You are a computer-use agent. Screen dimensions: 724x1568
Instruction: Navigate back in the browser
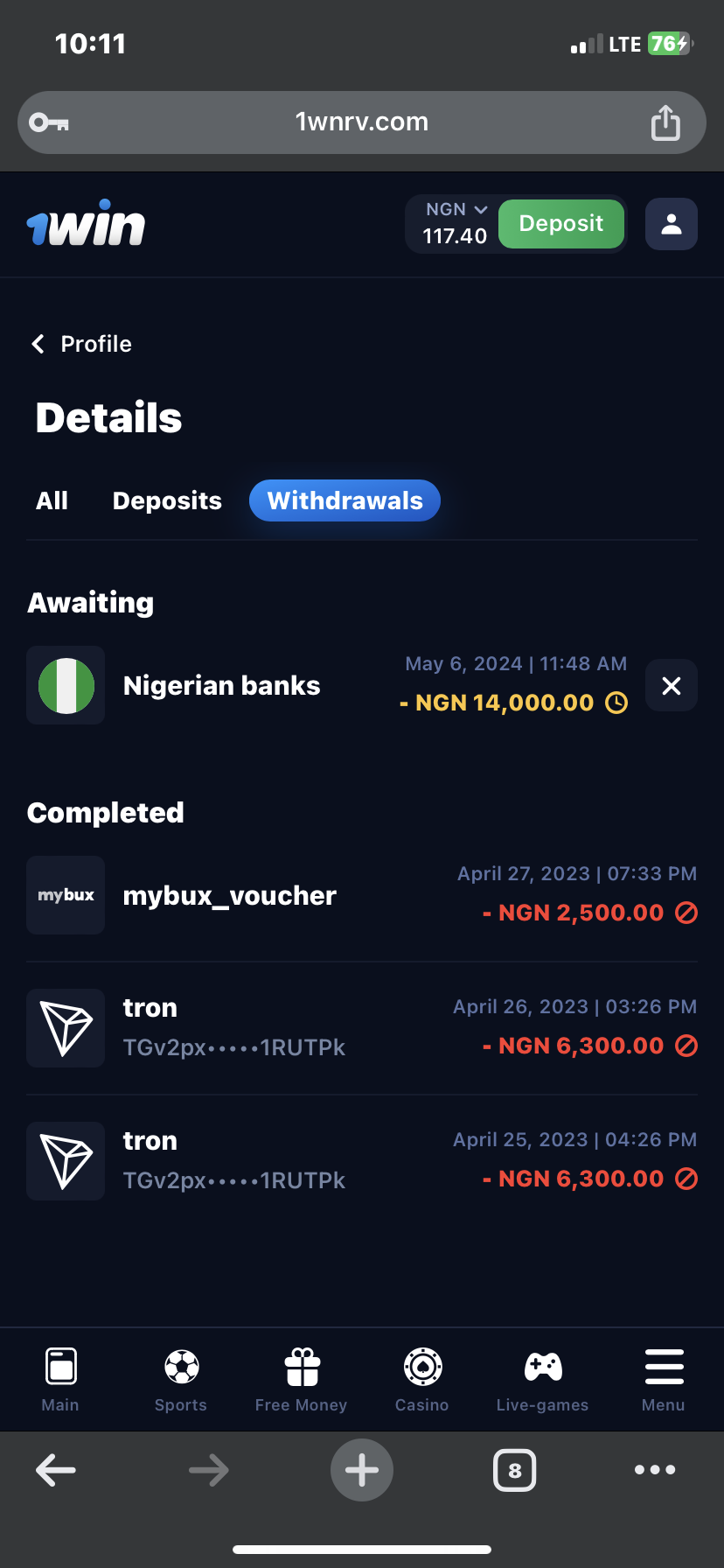point(56,1470)
